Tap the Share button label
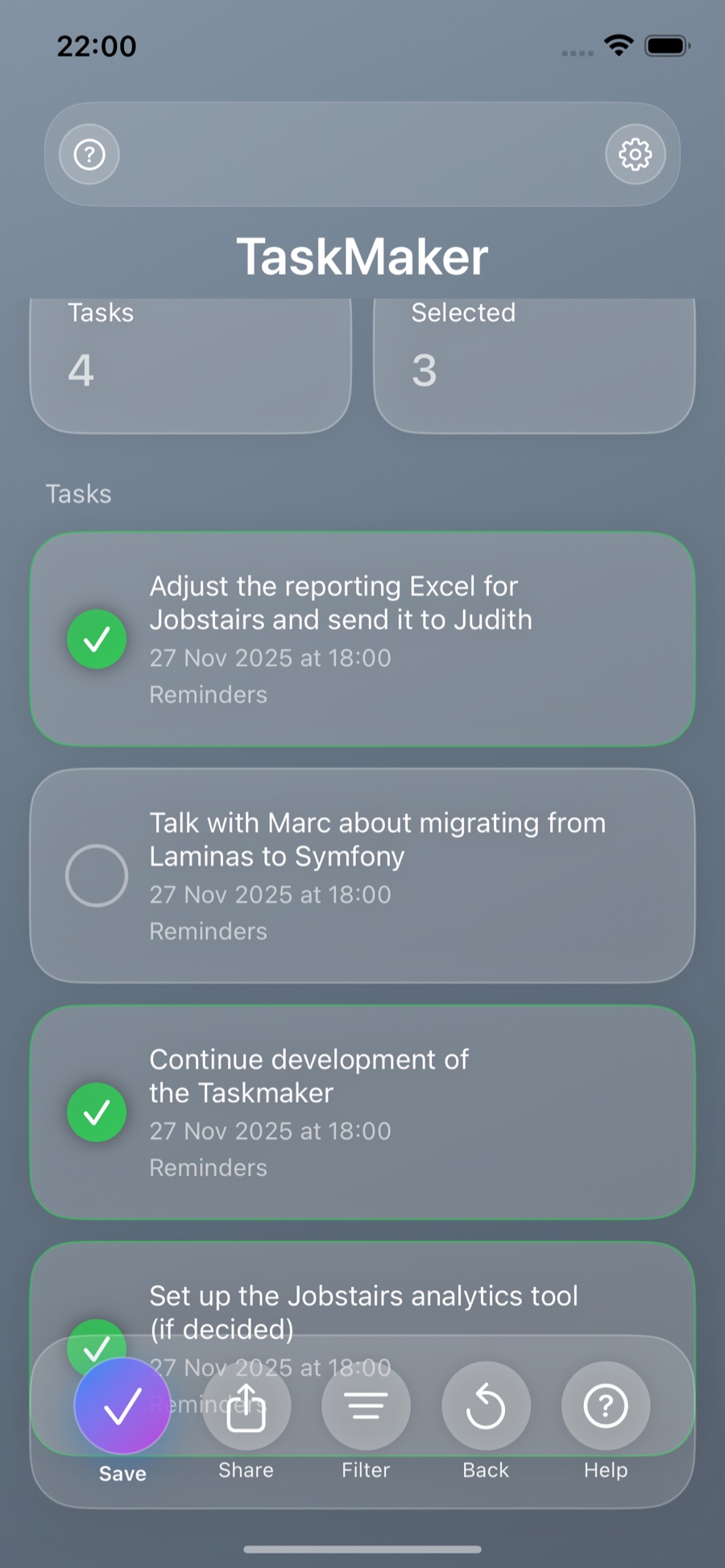The width and height of the screenshot is (725, 1568). click(246, 1471)
